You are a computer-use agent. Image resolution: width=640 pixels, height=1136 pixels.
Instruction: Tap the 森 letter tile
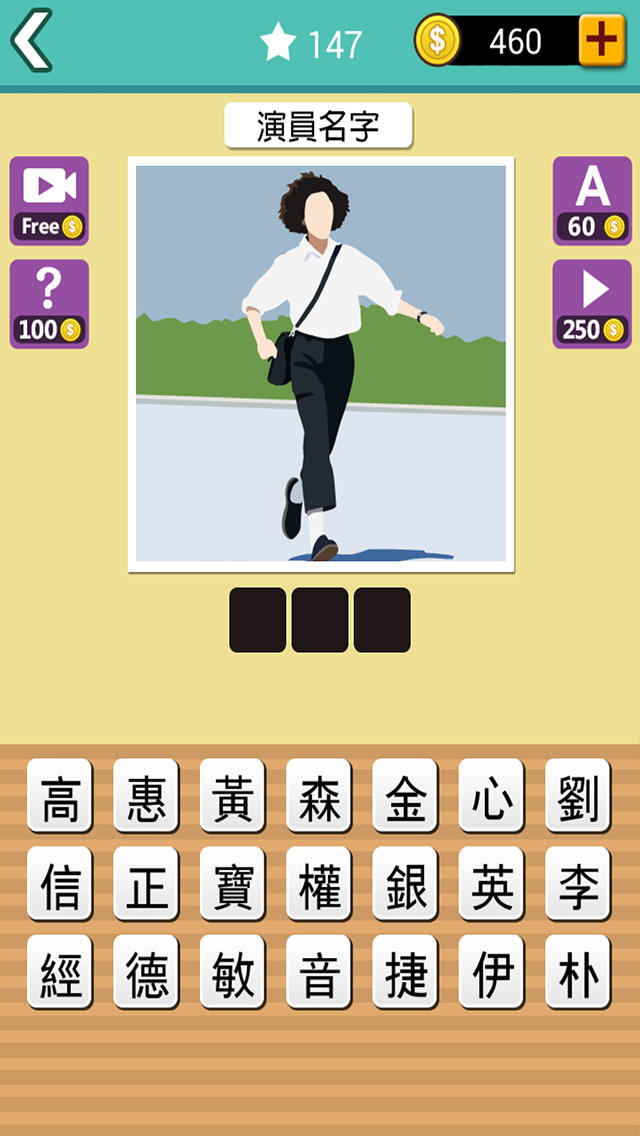319,796
